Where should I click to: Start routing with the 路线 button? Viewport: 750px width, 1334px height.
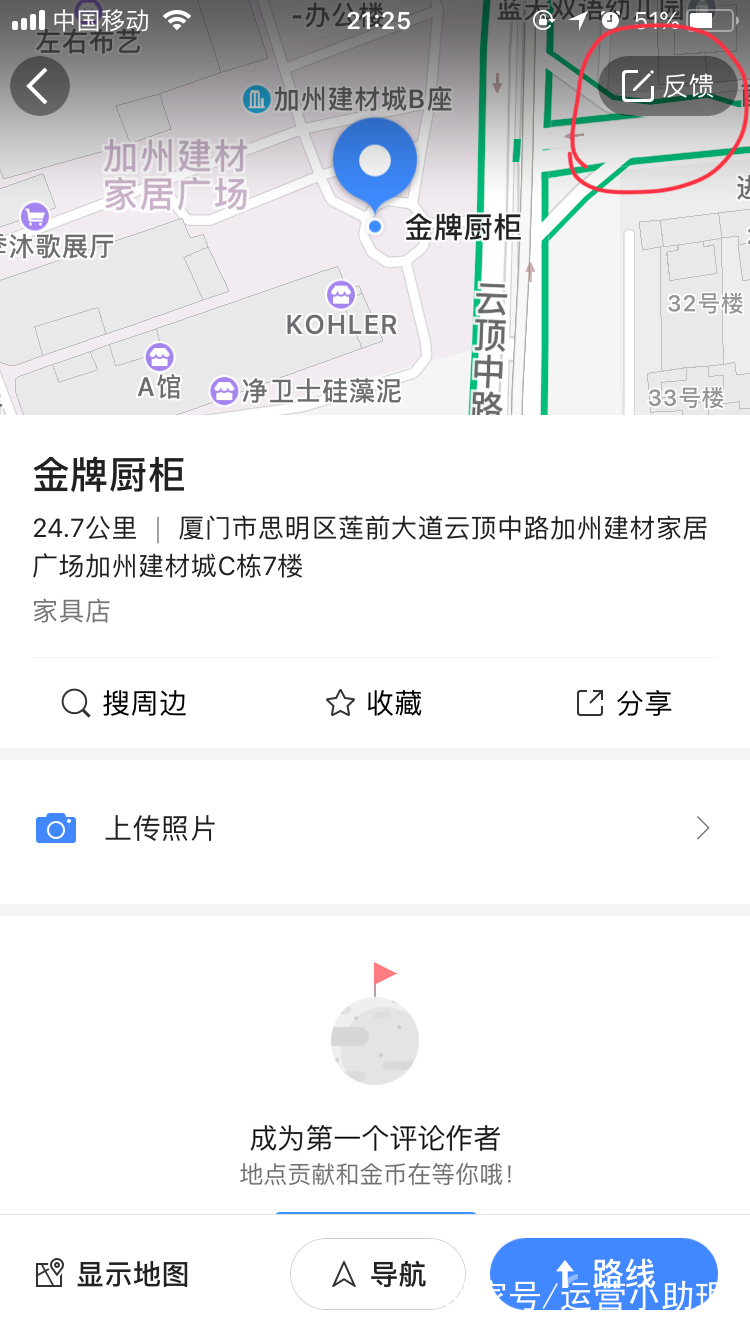pos(604,1274)
